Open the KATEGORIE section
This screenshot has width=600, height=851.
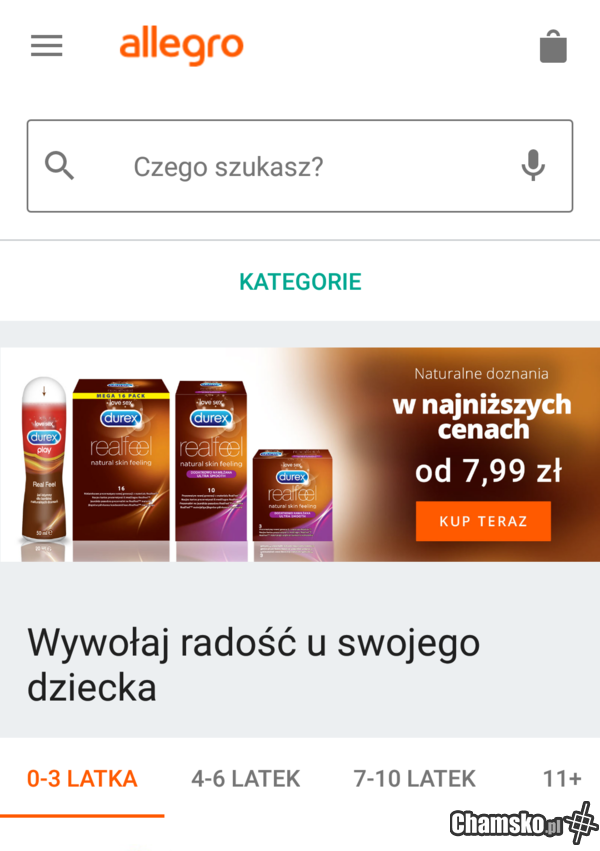point(300,282)
